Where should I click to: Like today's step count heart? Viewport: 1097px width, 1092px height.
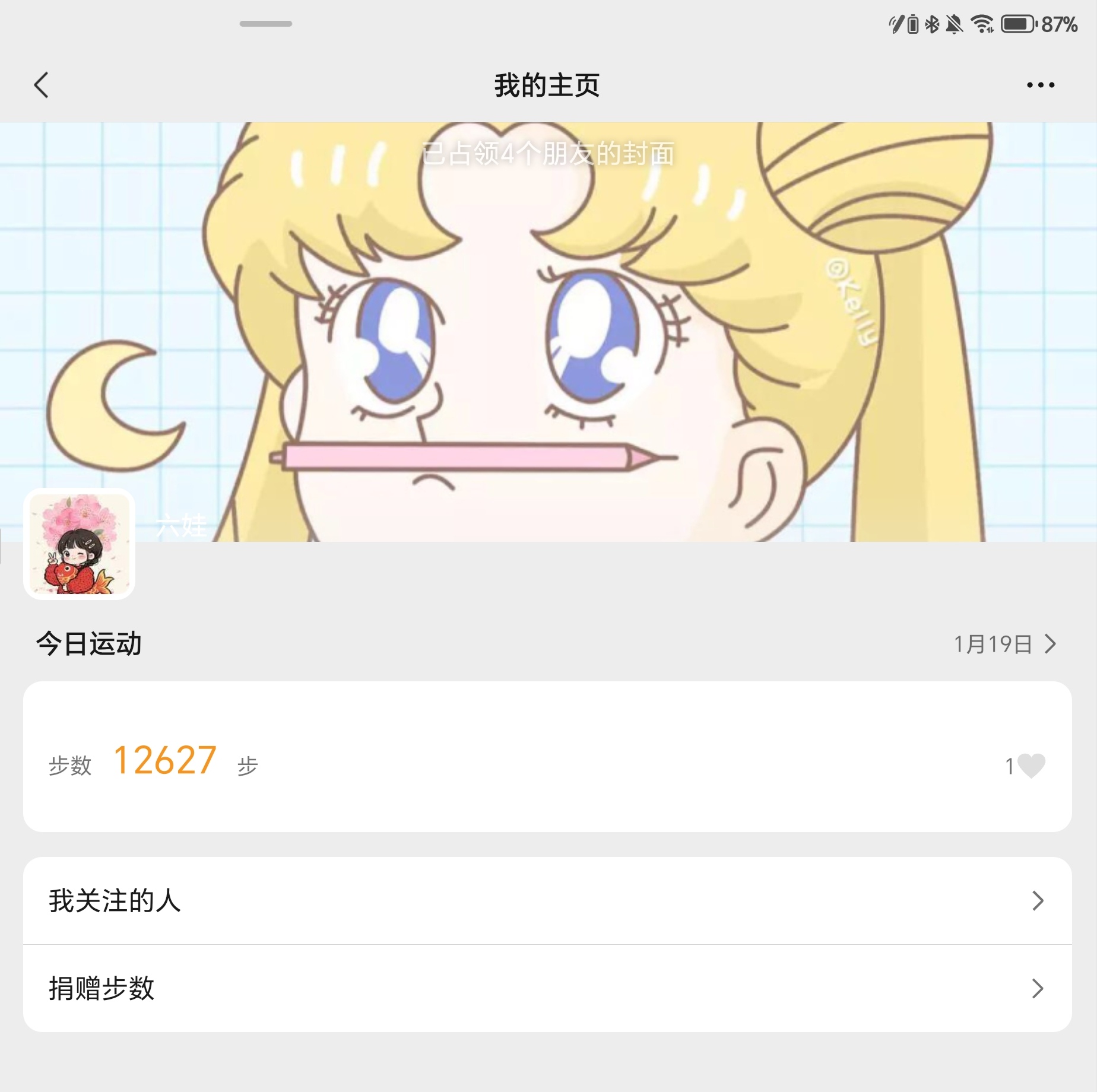(x=1031, y=766)
